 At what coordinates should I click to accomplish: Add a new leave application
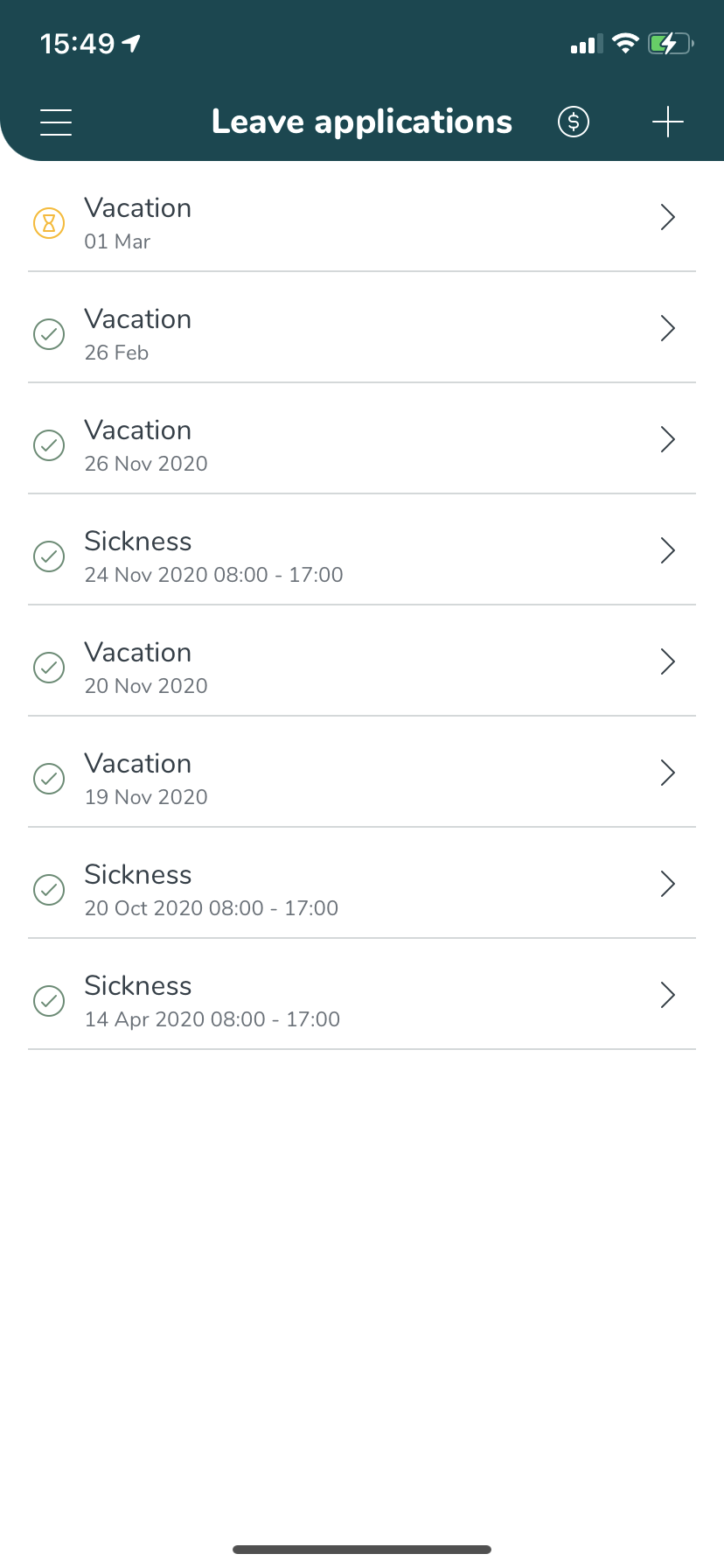[x=668, y=122]
